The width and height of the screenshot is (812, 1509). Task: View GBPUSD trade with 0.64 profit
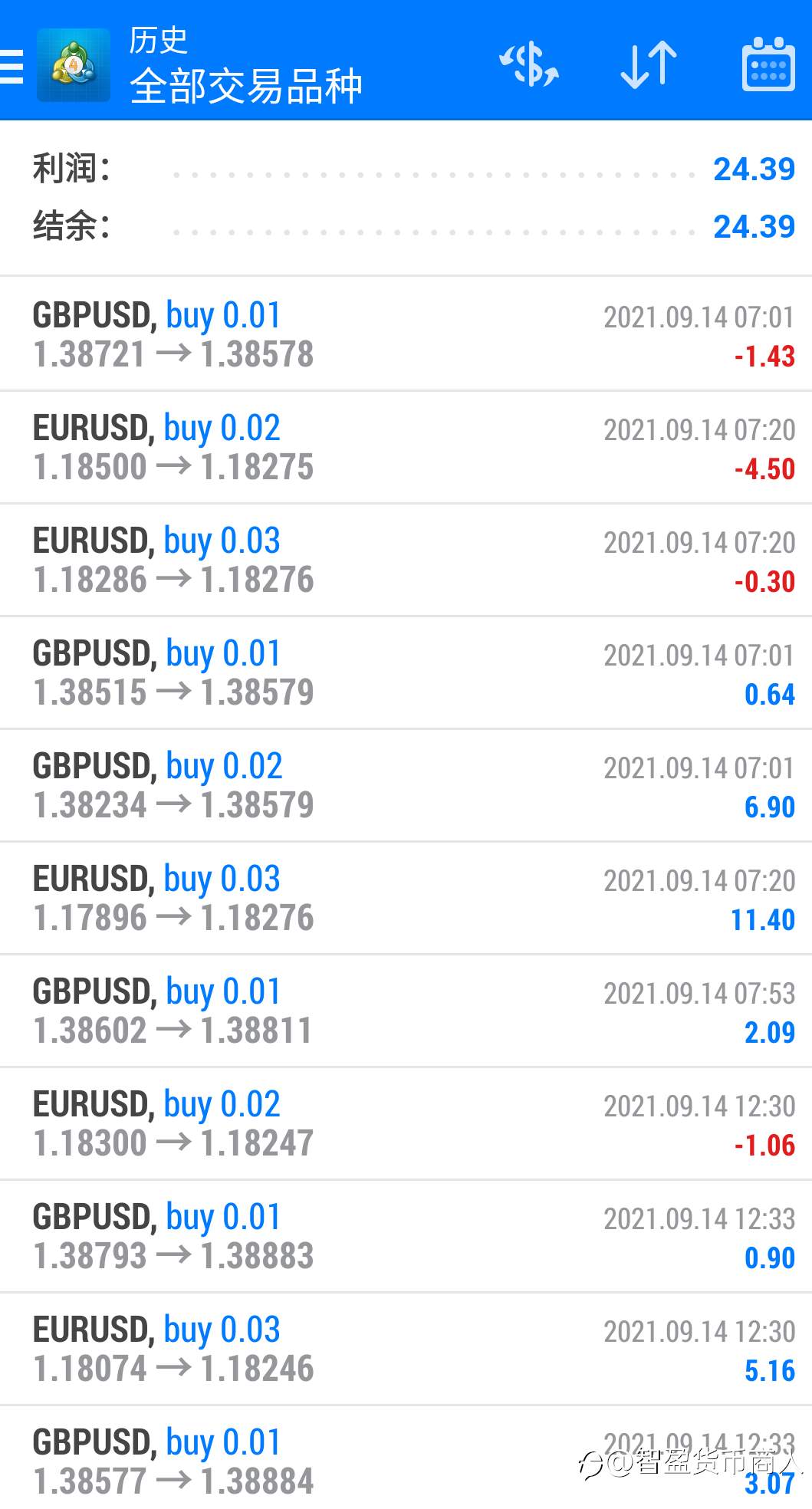[406, 672]
